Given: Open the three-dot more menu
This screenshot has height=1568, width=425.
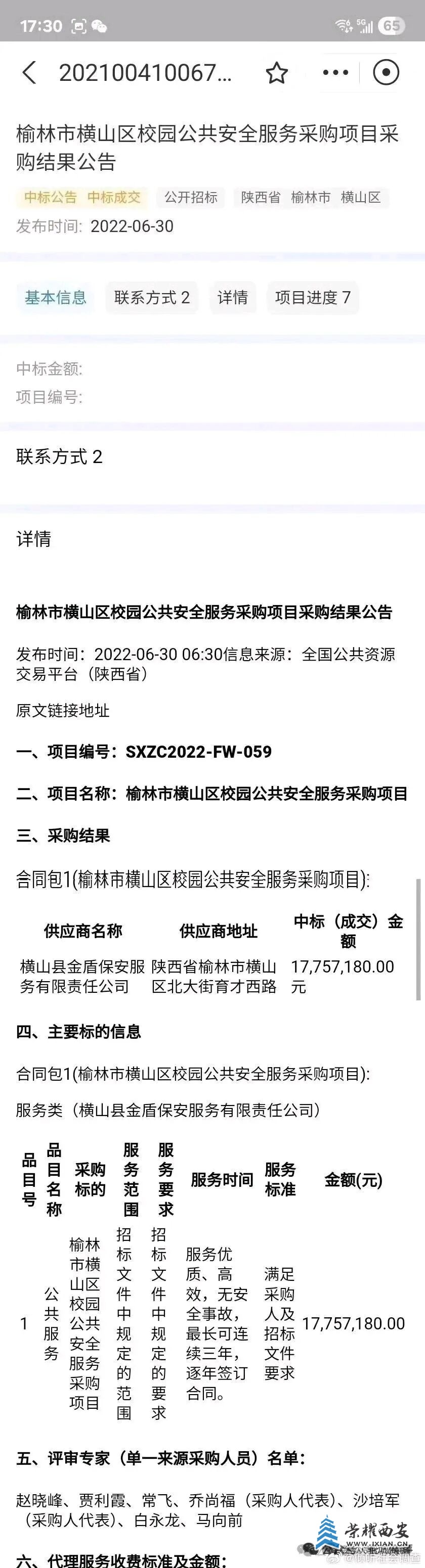Looking at the screenshot, I should coord(335,72).
